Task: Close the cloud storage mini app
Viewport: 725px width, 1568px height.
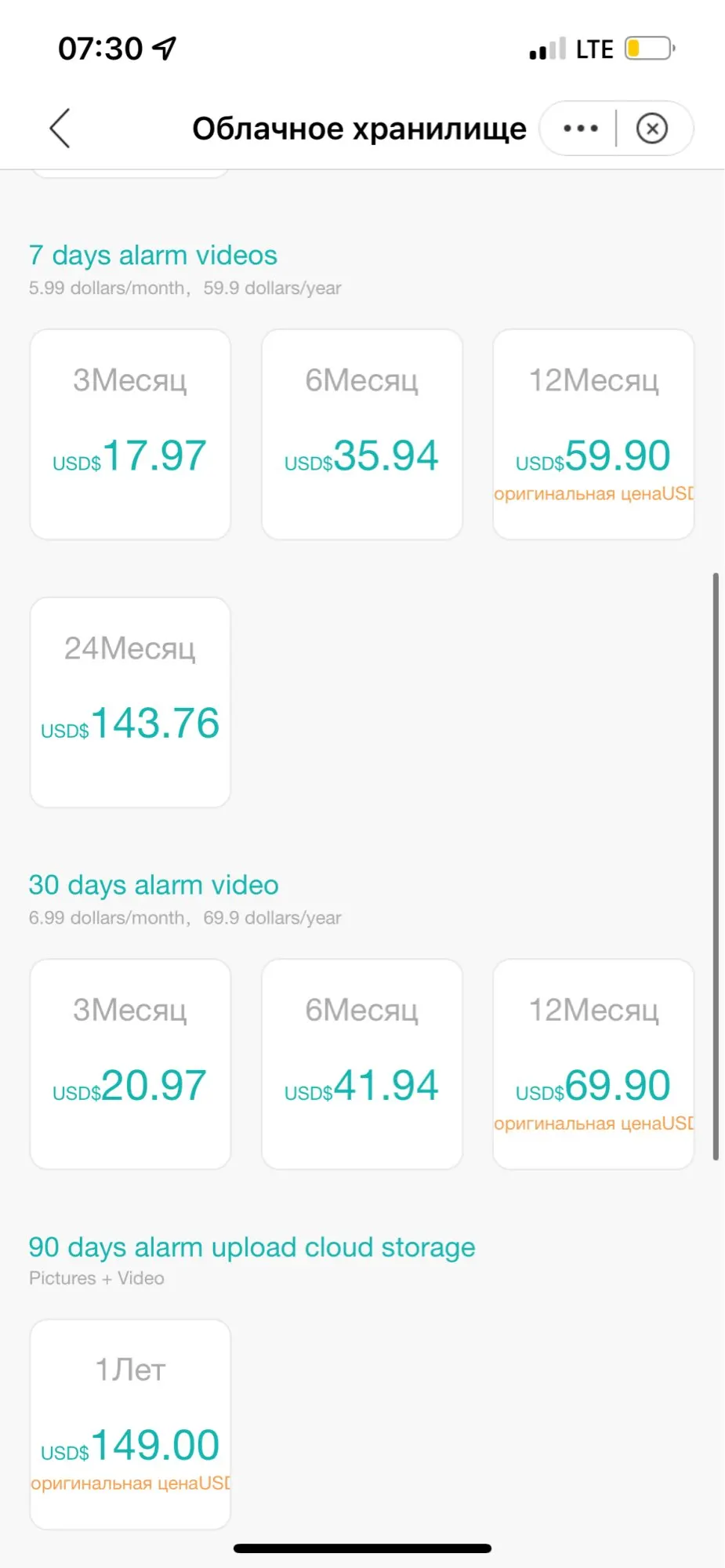Action: [x=651, y=128]
